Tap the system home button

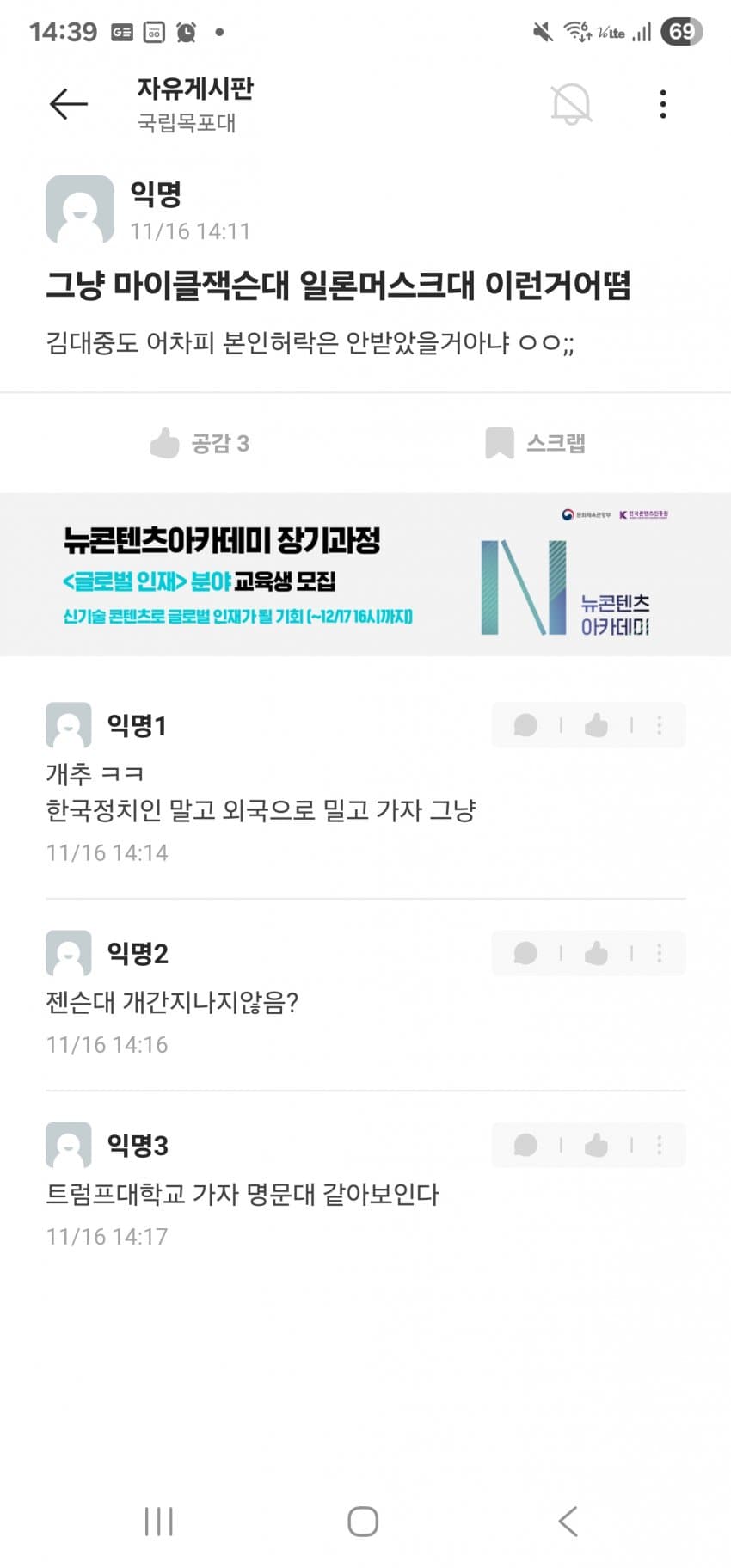(x=363, y=1521)
